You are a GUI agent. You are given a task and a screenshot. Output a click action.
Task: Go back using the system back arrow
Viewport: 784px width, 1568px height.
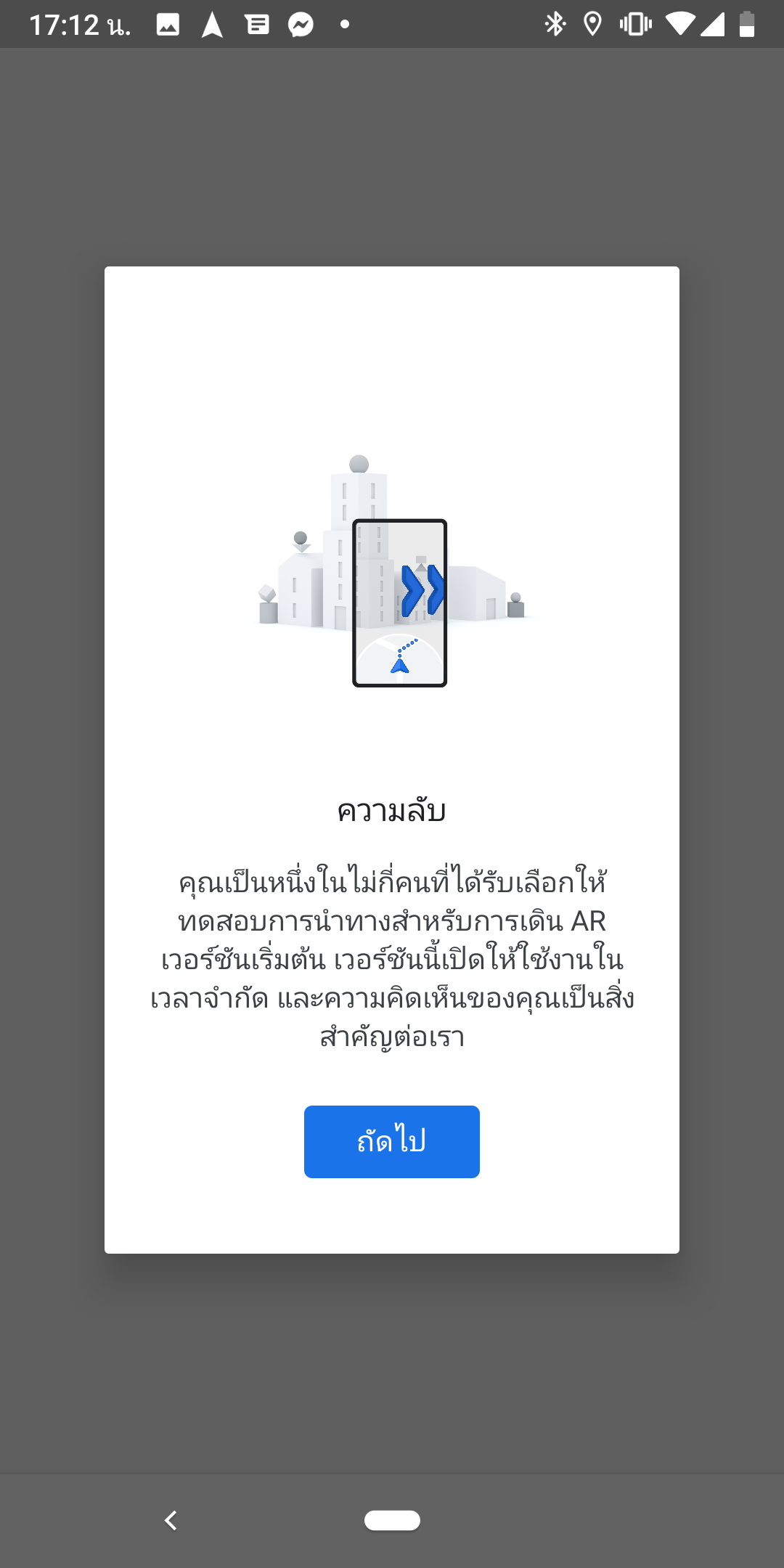[171, 1520]
